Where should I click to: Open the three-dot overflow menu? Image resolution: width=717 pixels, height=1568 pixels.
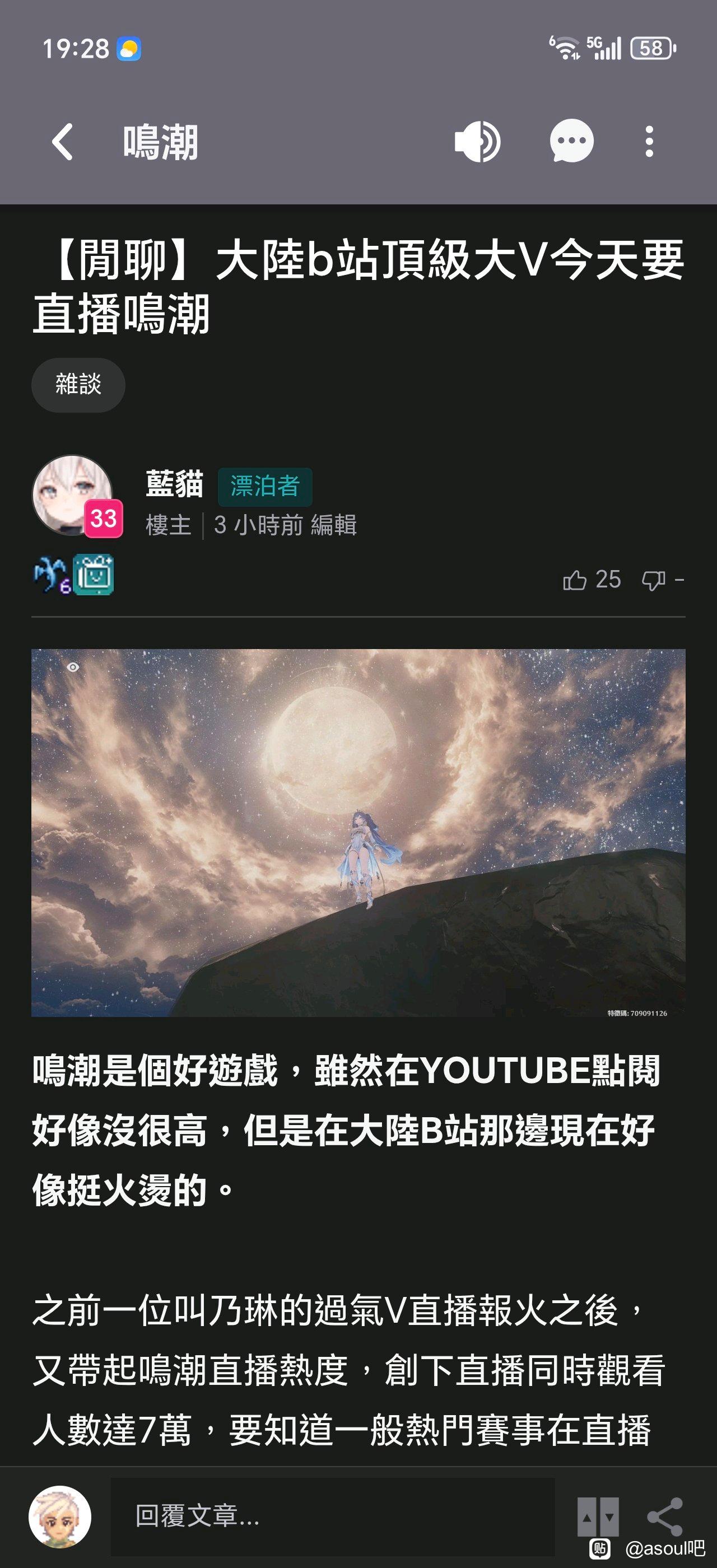coord(649,142)
